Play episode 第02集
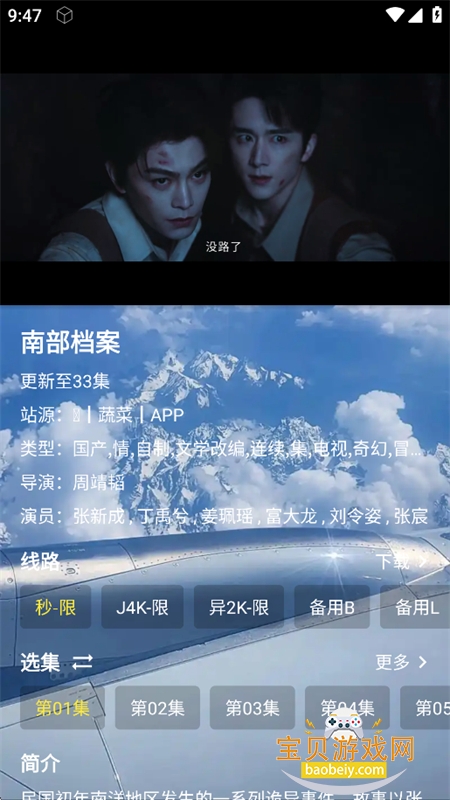This screenshot has height=800, width=450. coord(158,708)
